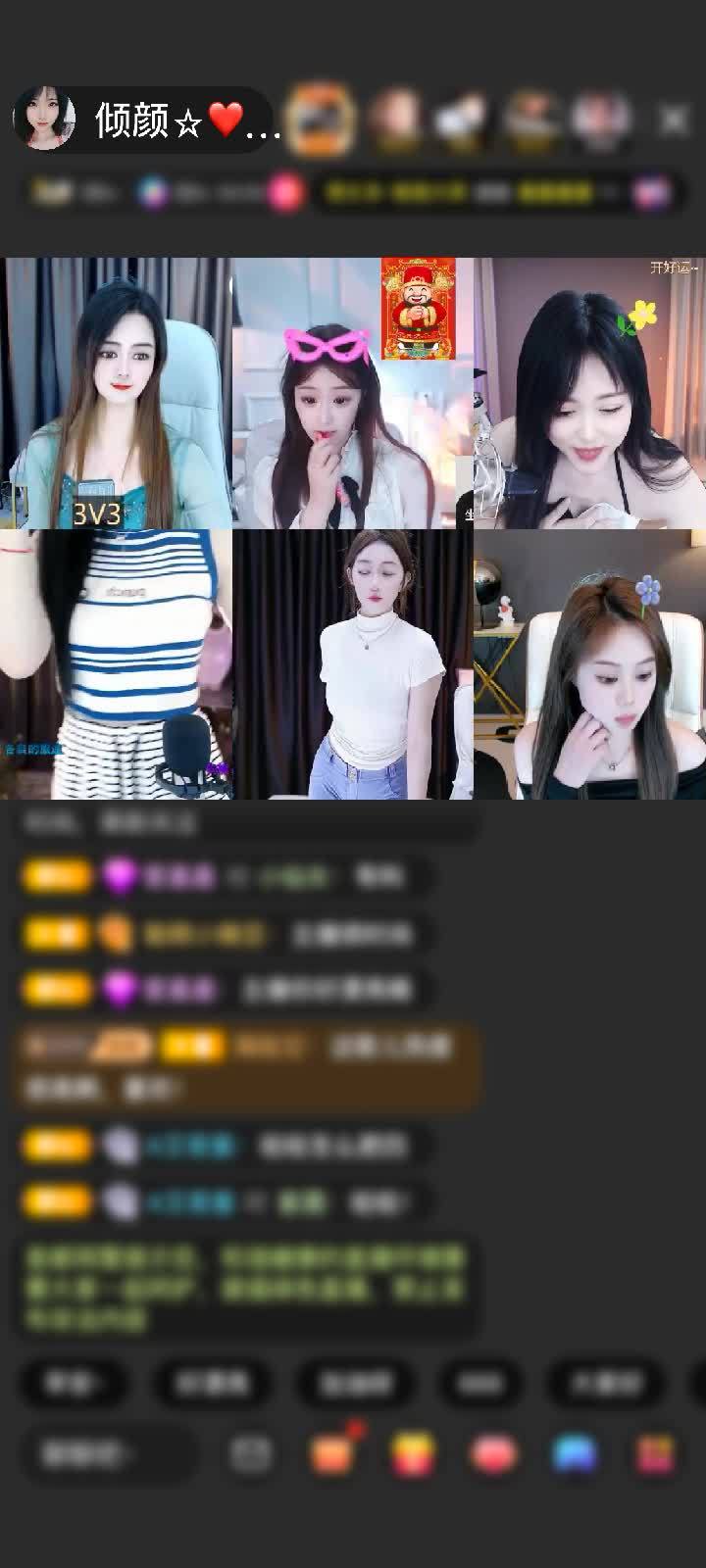This screenshot has height=1568, width=706.
Task: Select the blue-flower streamer's video tile
Action: coord(589,664)
